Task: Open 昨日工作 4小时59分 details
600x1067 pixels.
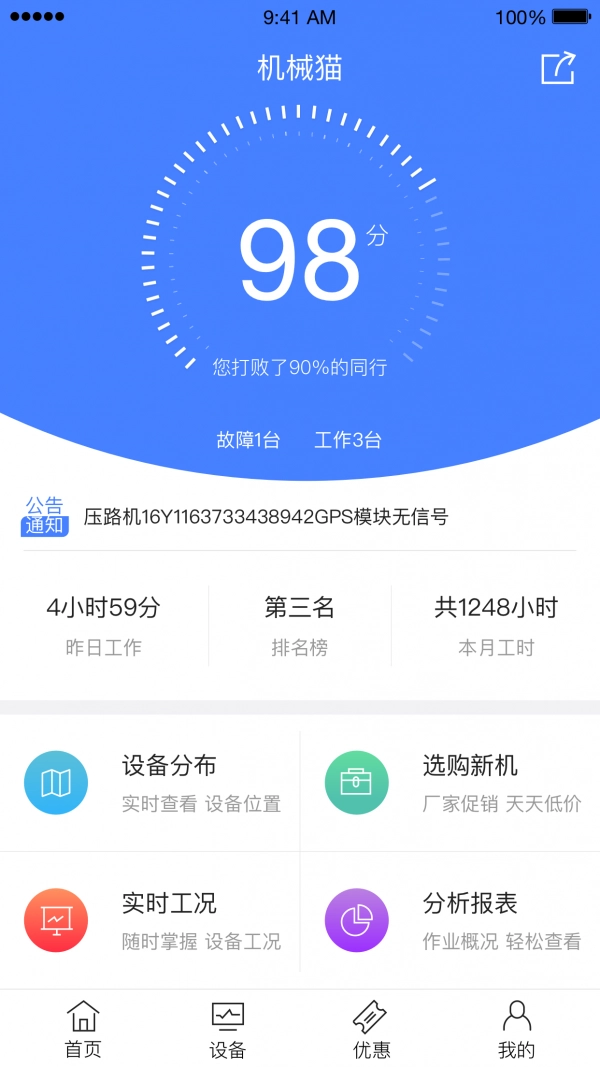Action: [x=104, y=626]
